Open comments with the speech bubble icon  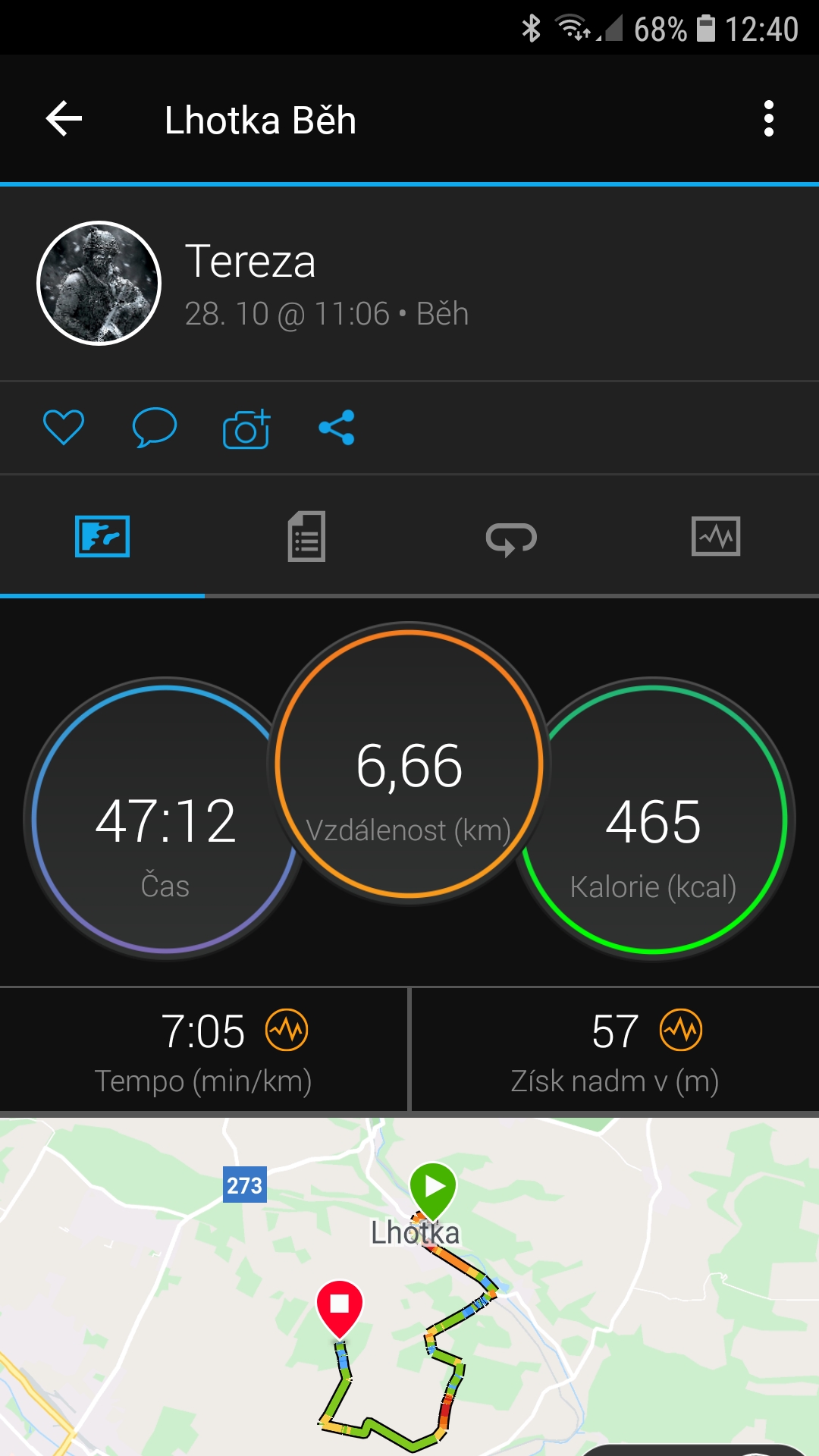[155, 427]
